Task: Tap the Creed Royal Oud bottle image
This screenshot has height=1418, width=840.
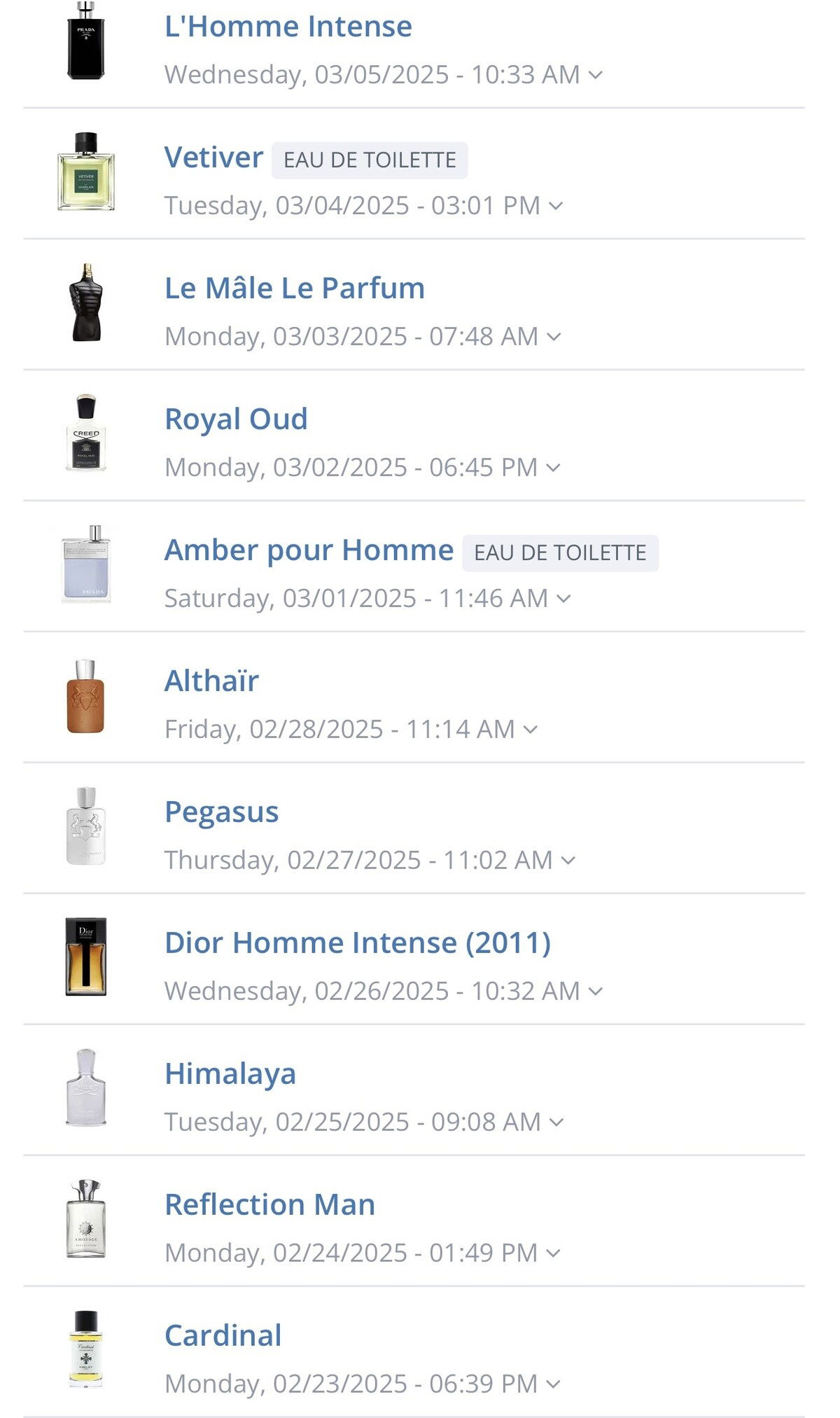Action: click(x=86, y=433)
